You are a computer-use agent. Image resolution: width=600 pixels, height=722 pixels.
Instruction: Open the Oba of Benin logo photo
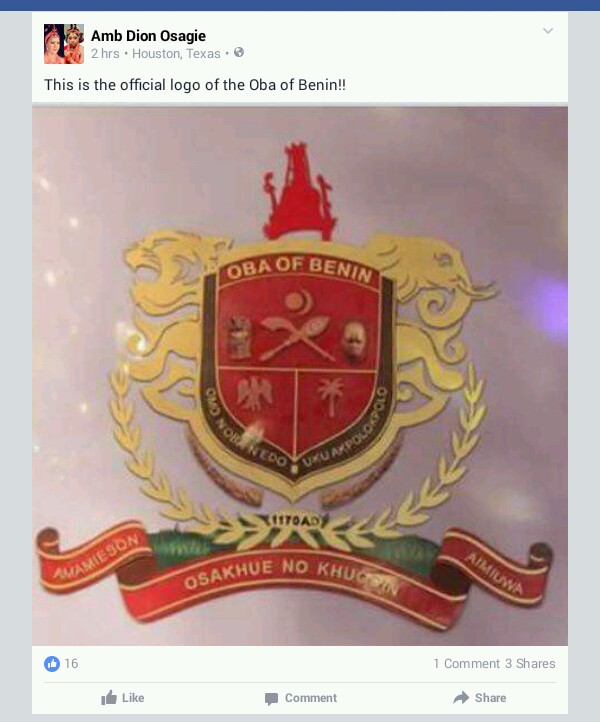point(300,375)
